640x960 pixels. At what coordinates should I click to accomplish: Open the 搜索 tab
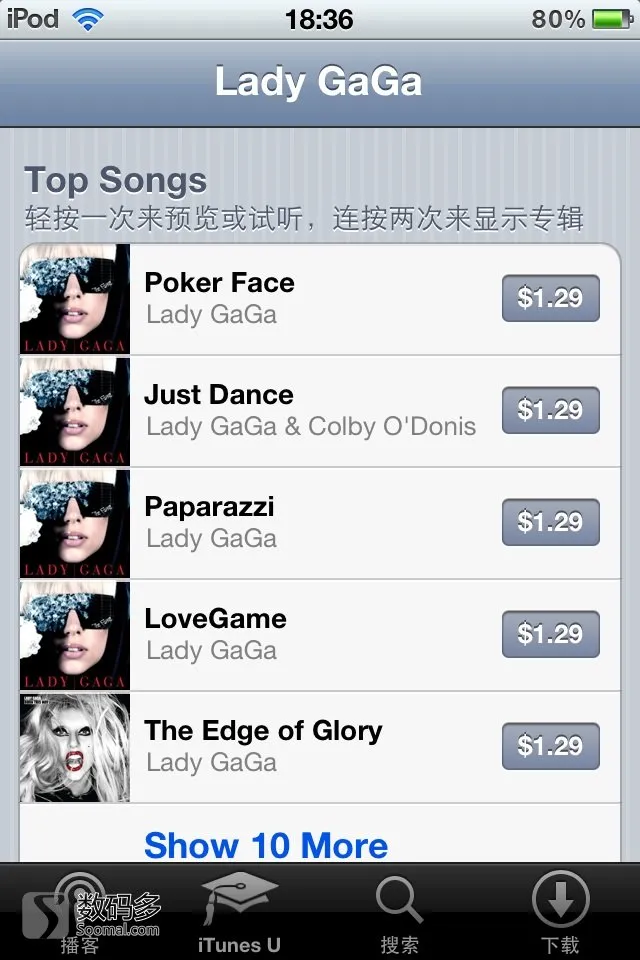(x=400, y=912)
